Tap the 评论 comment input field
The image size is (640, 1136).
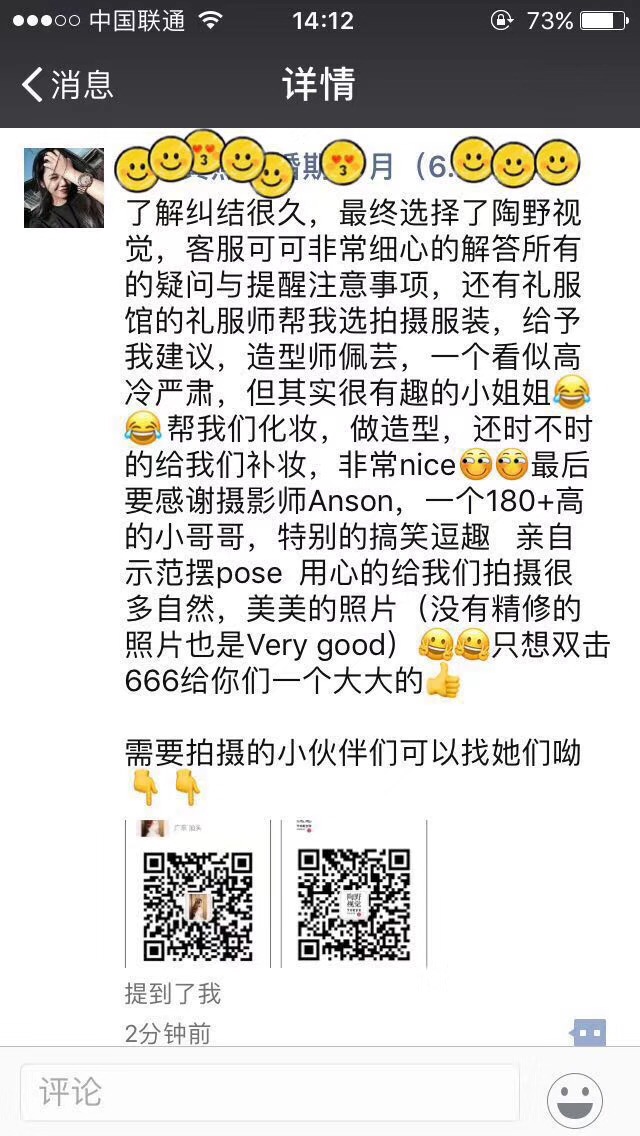tap(270, 1092)
